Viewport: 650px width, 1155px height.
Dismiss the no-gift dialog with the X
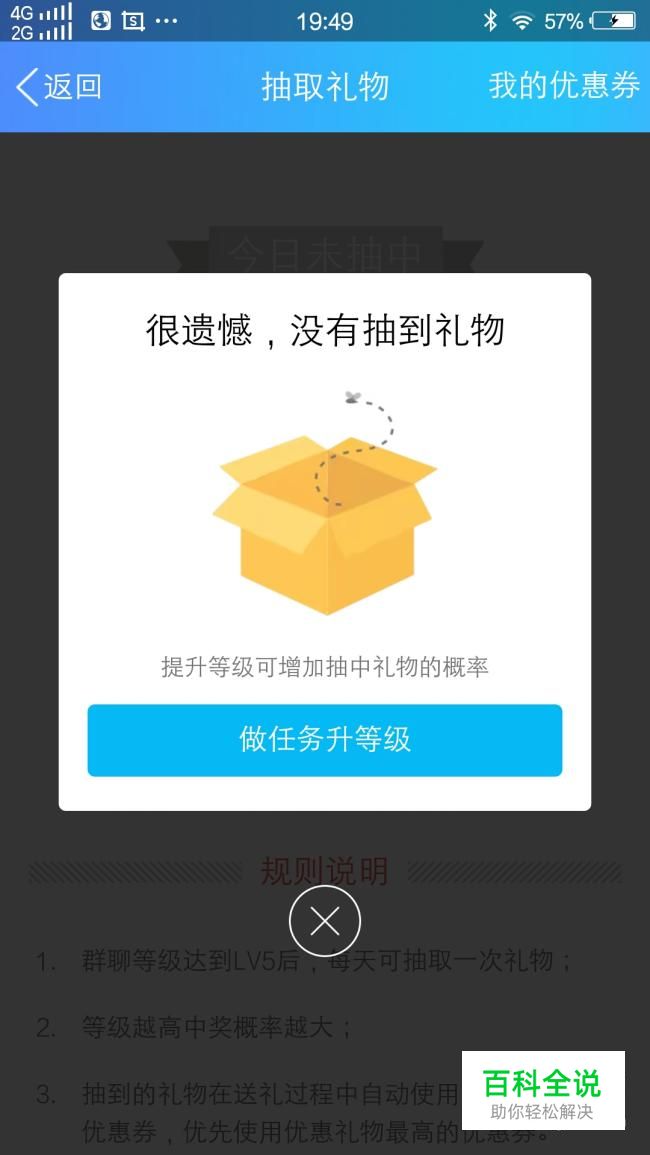[325, 921]
